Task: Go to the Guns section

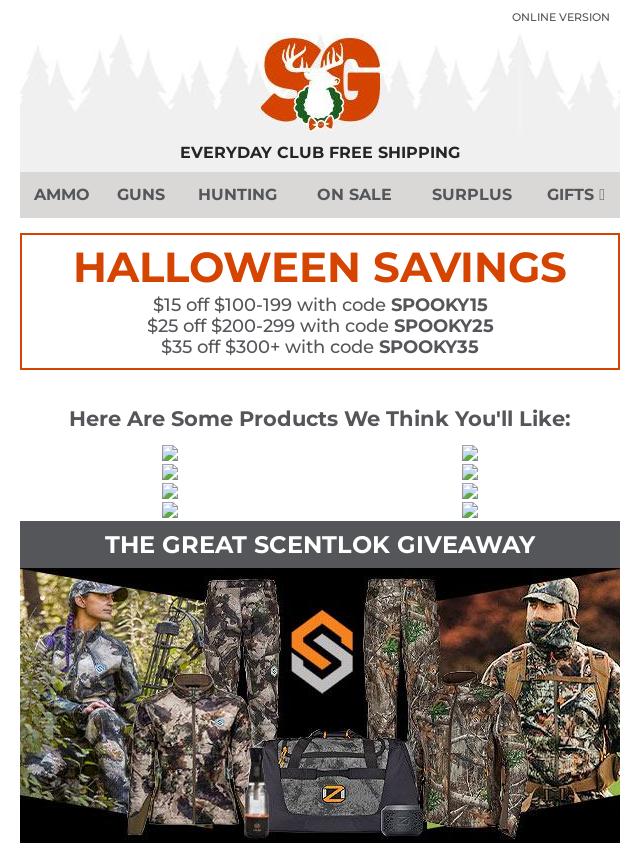Action: coord(141,195)
